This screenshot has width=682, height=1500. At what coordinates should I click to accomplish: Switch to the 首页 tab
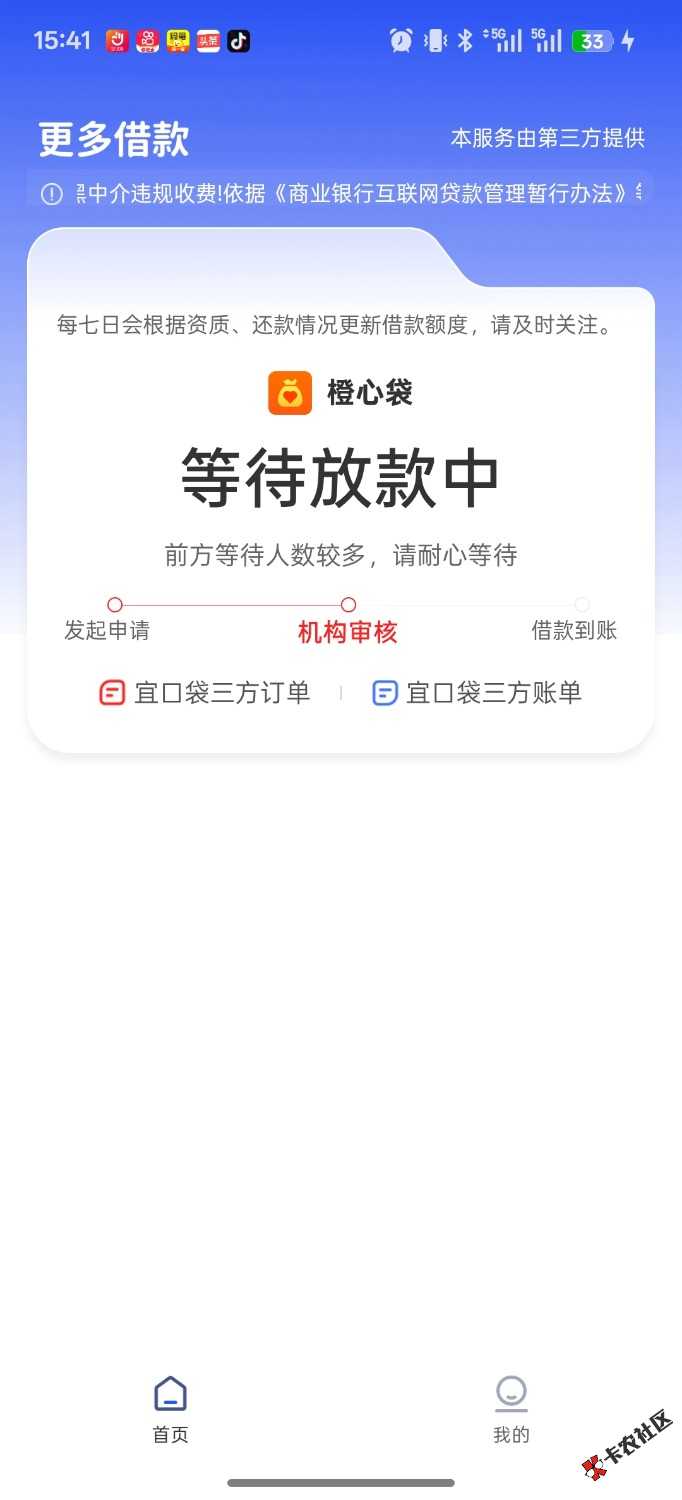click(x=170, y=1410)
